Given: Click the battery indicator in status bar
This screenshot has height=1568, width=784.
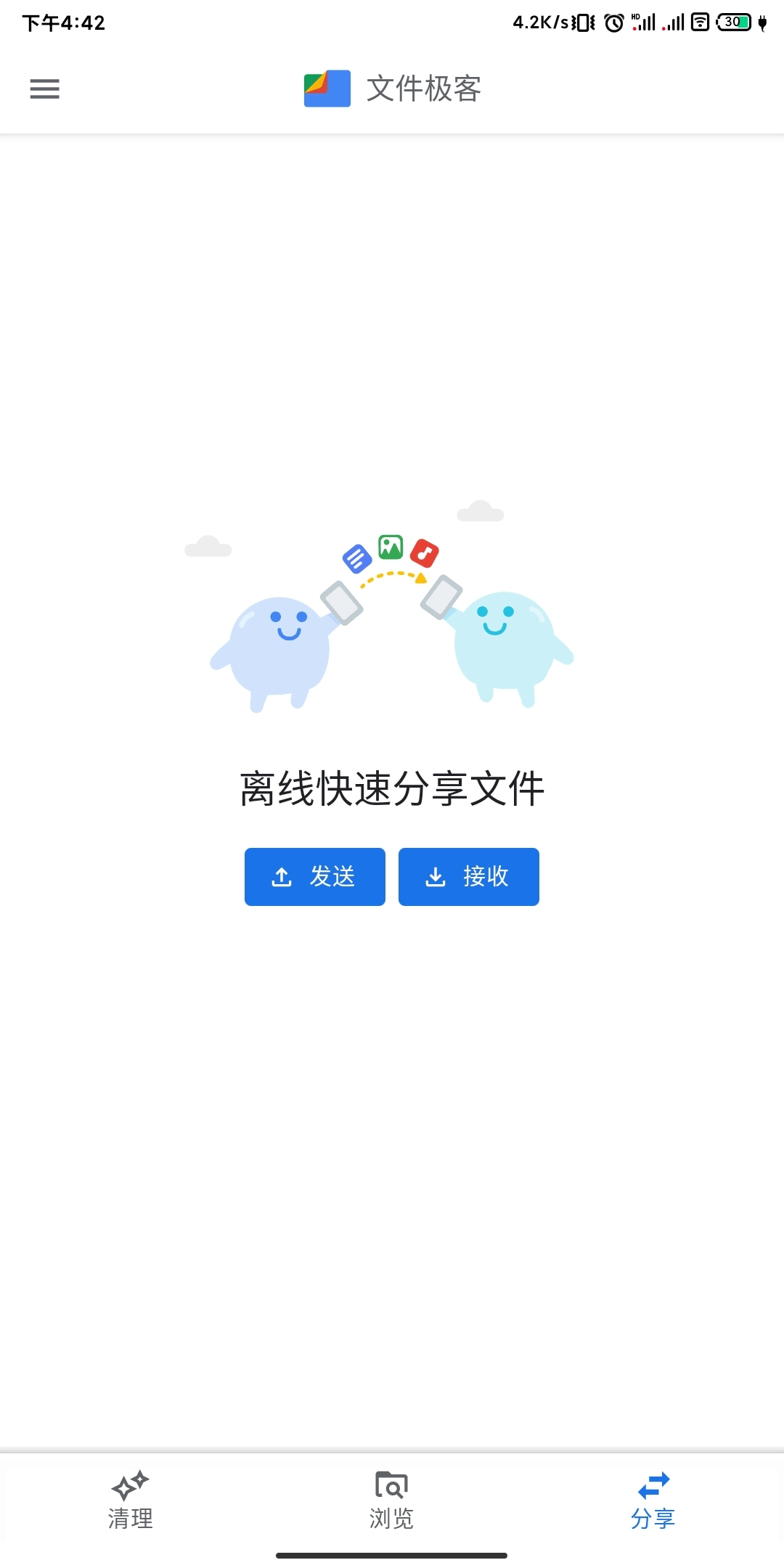Looking at the screenshot, I should 735,22.
